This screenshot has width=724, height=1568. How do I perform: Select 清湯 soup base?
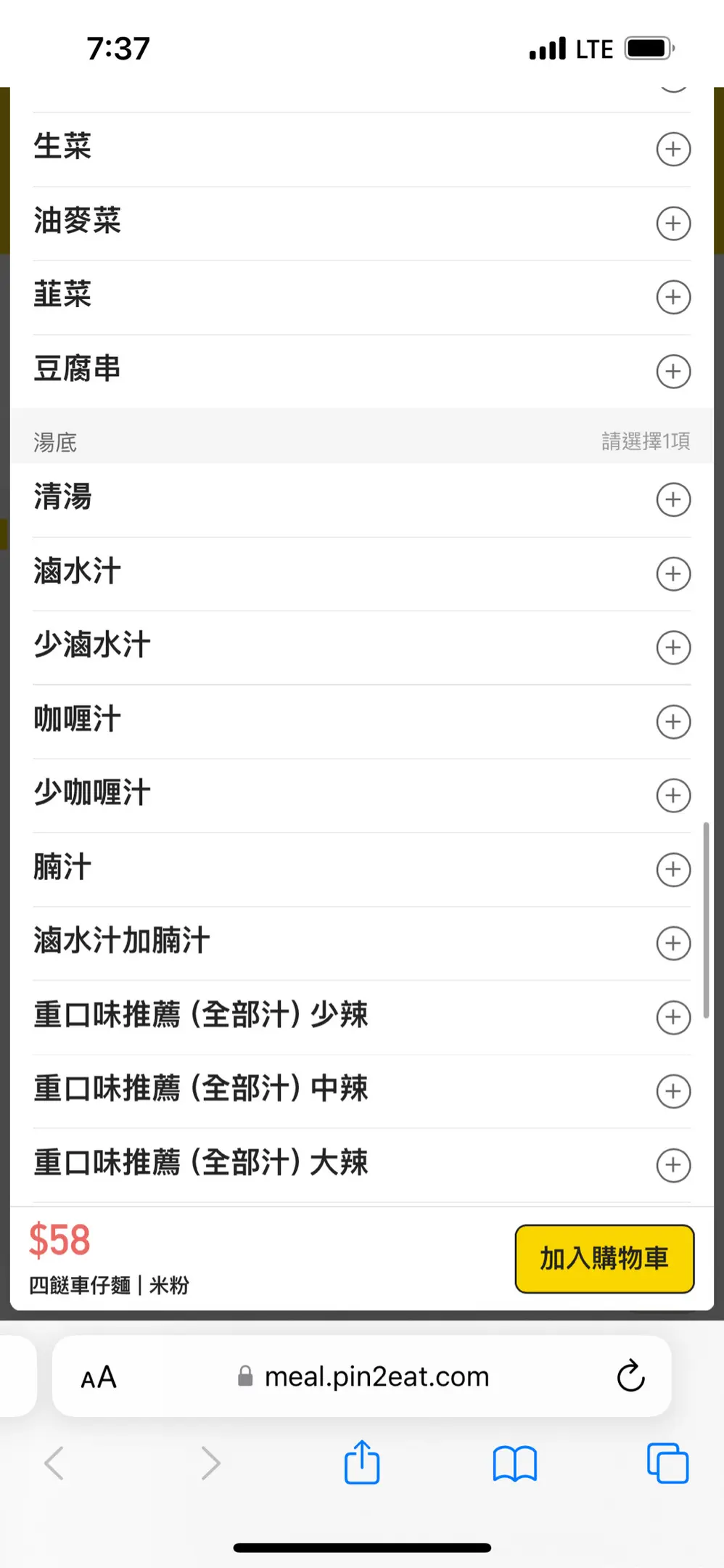(673, 500)
